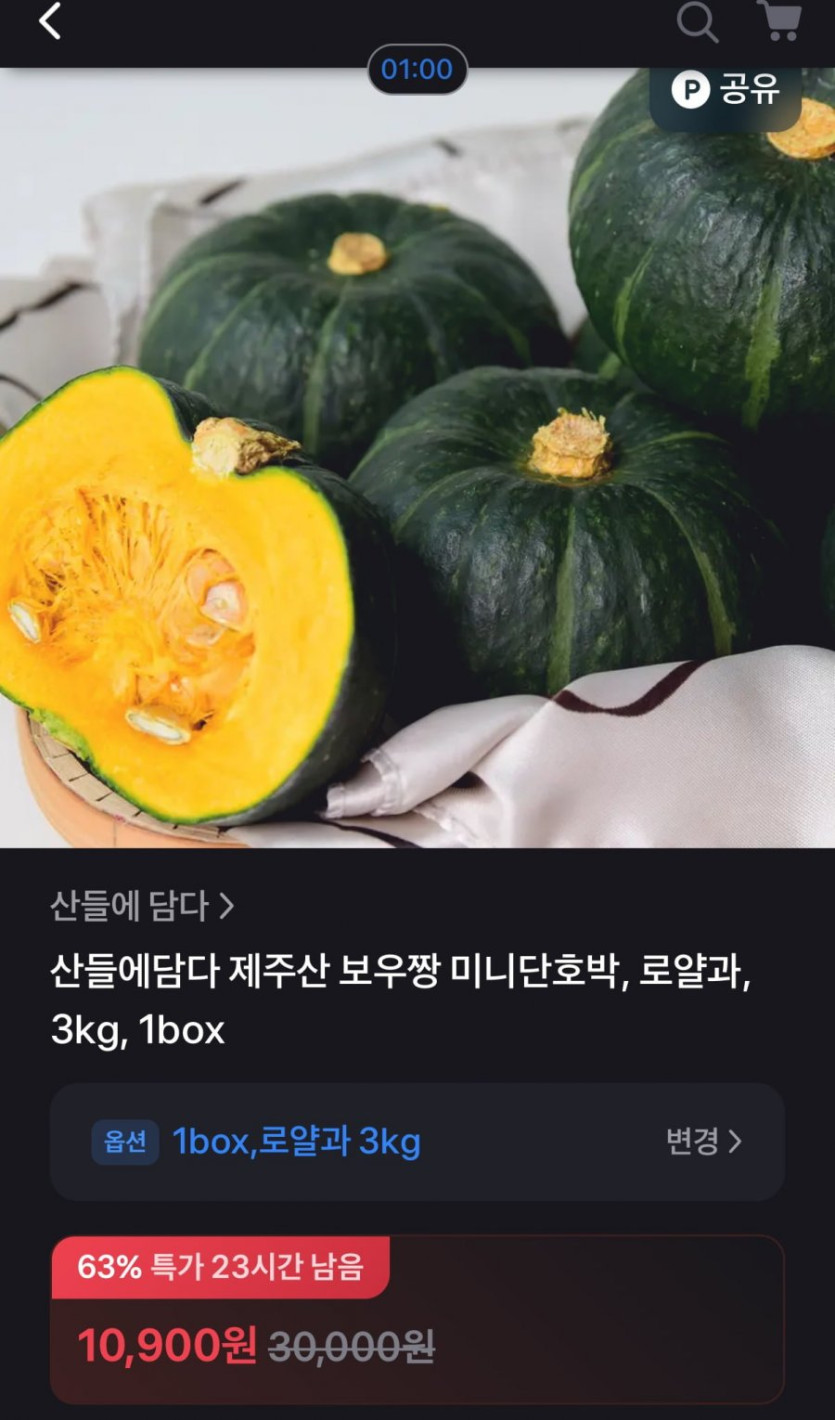Tap the 공유 share button
The height and width of the screenshot is (1420, 835).
725,90
